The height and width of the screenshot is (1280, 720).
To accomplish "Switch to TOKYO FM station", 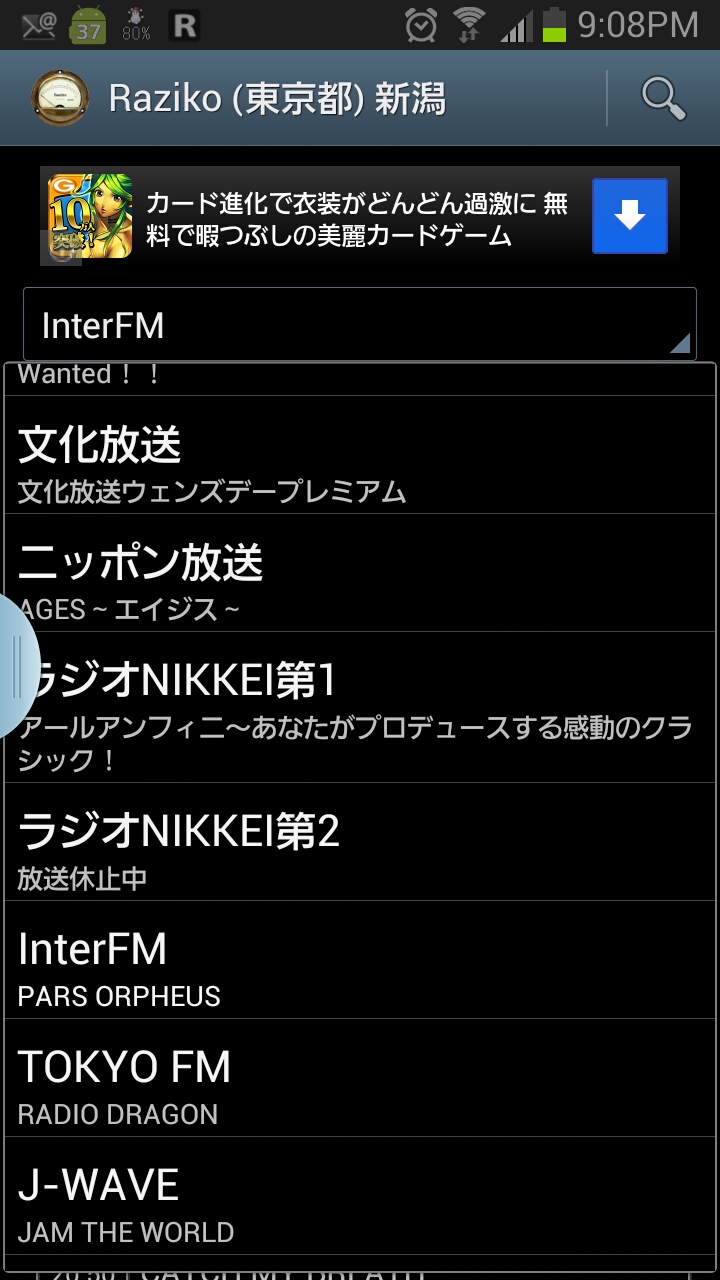I will click(x=360, y=1082).
